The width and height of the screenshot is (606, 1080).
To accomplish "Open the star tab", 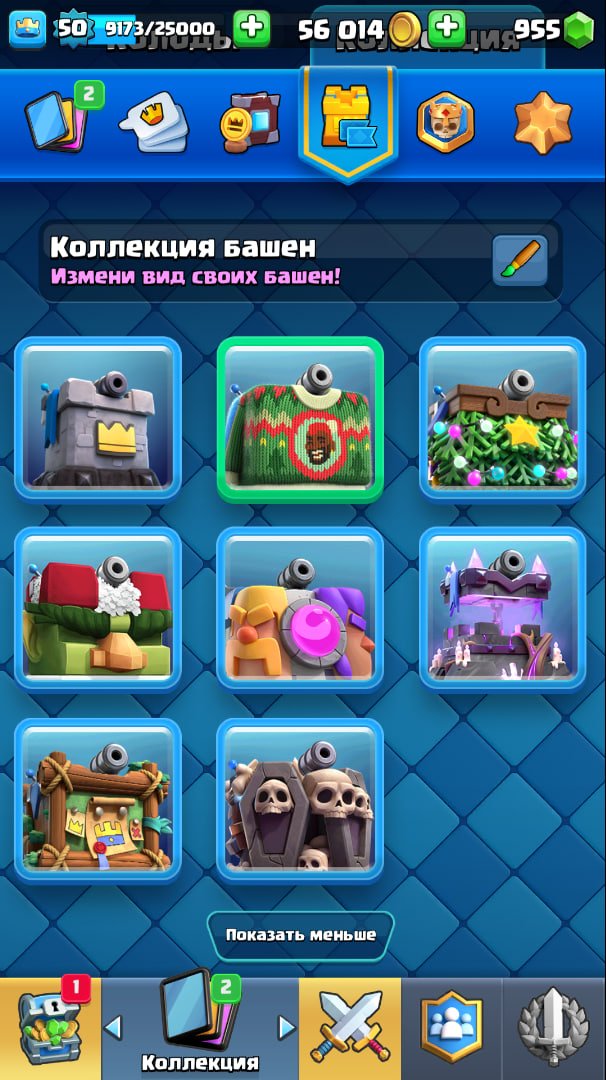I will 543,123.
